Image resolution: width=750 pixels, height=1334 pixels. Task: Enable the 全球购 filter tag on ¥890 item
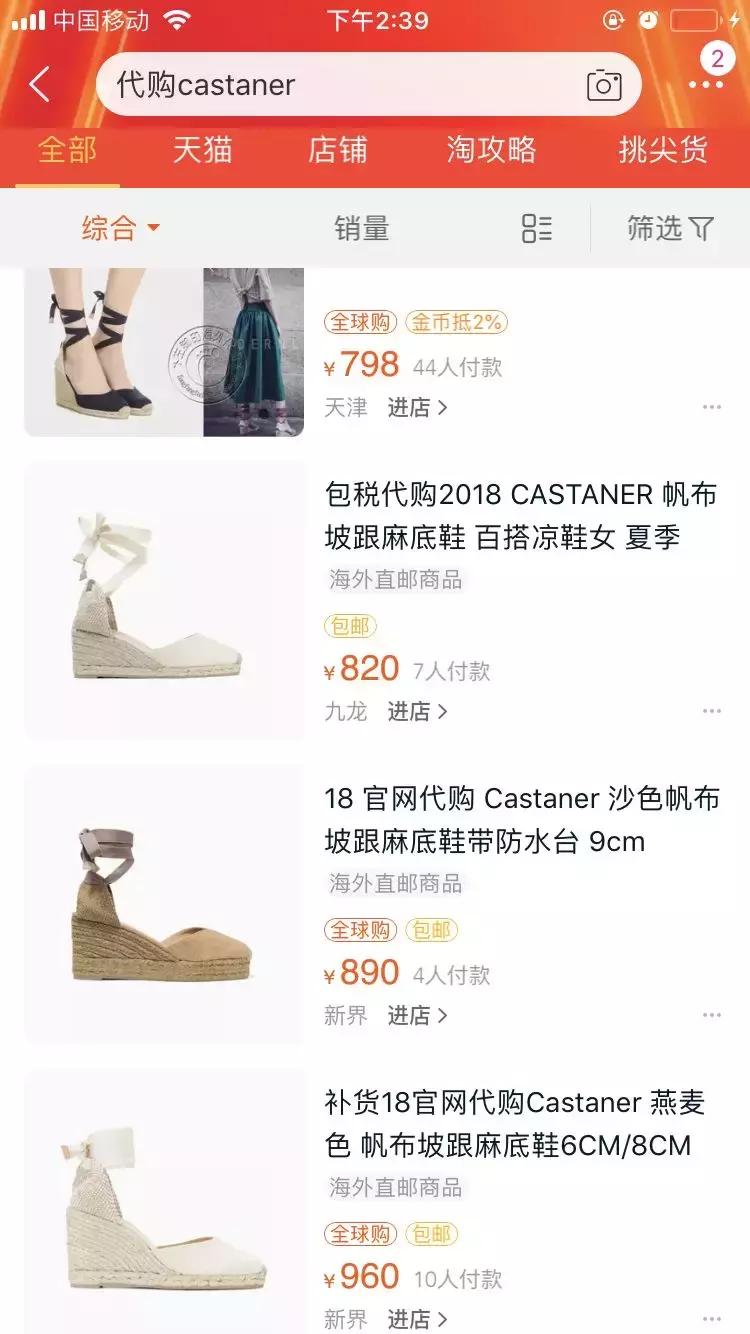(362, 930)
